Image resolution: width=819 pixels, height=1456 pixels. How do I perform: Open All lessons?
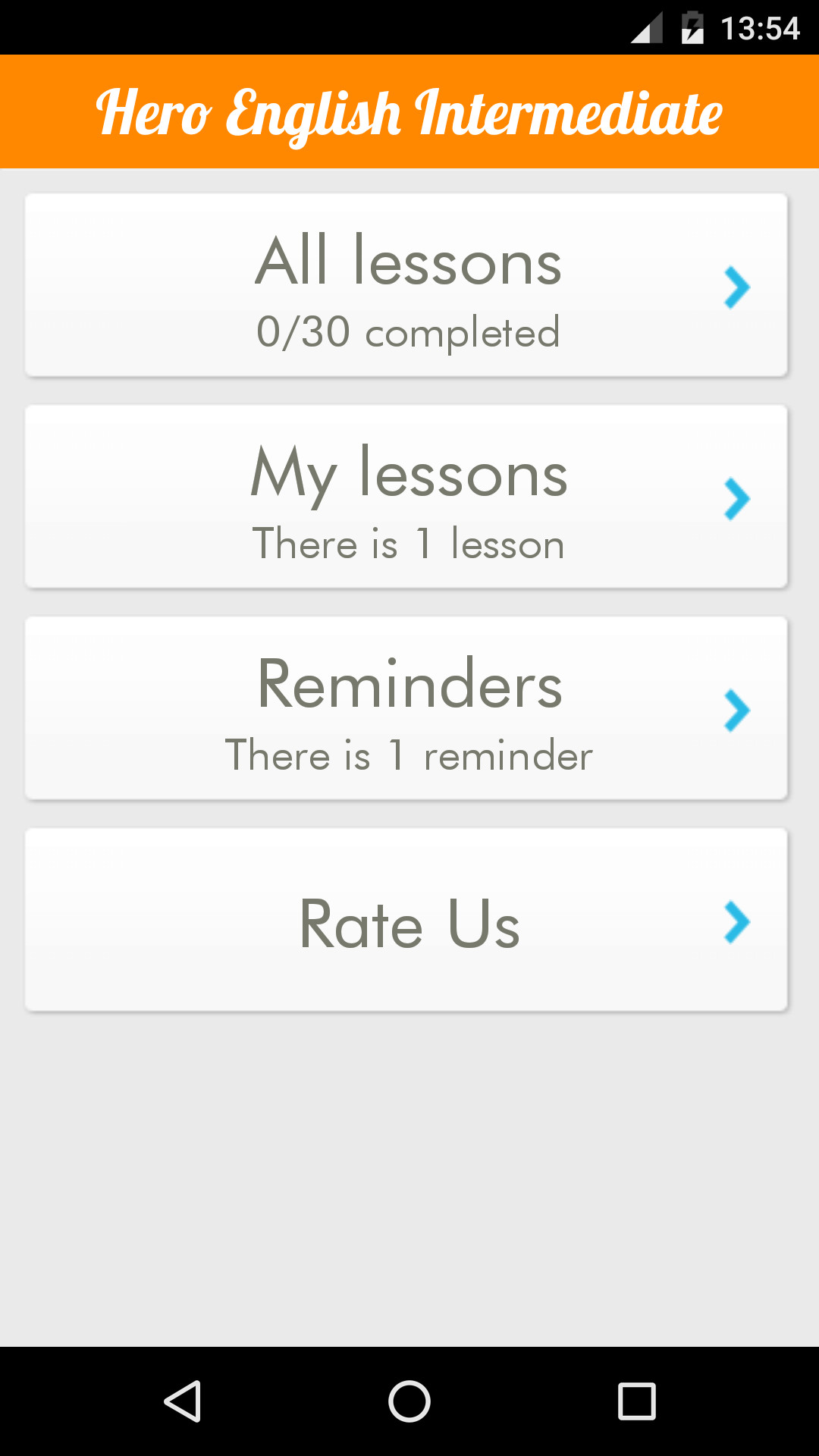coord(406,285)
